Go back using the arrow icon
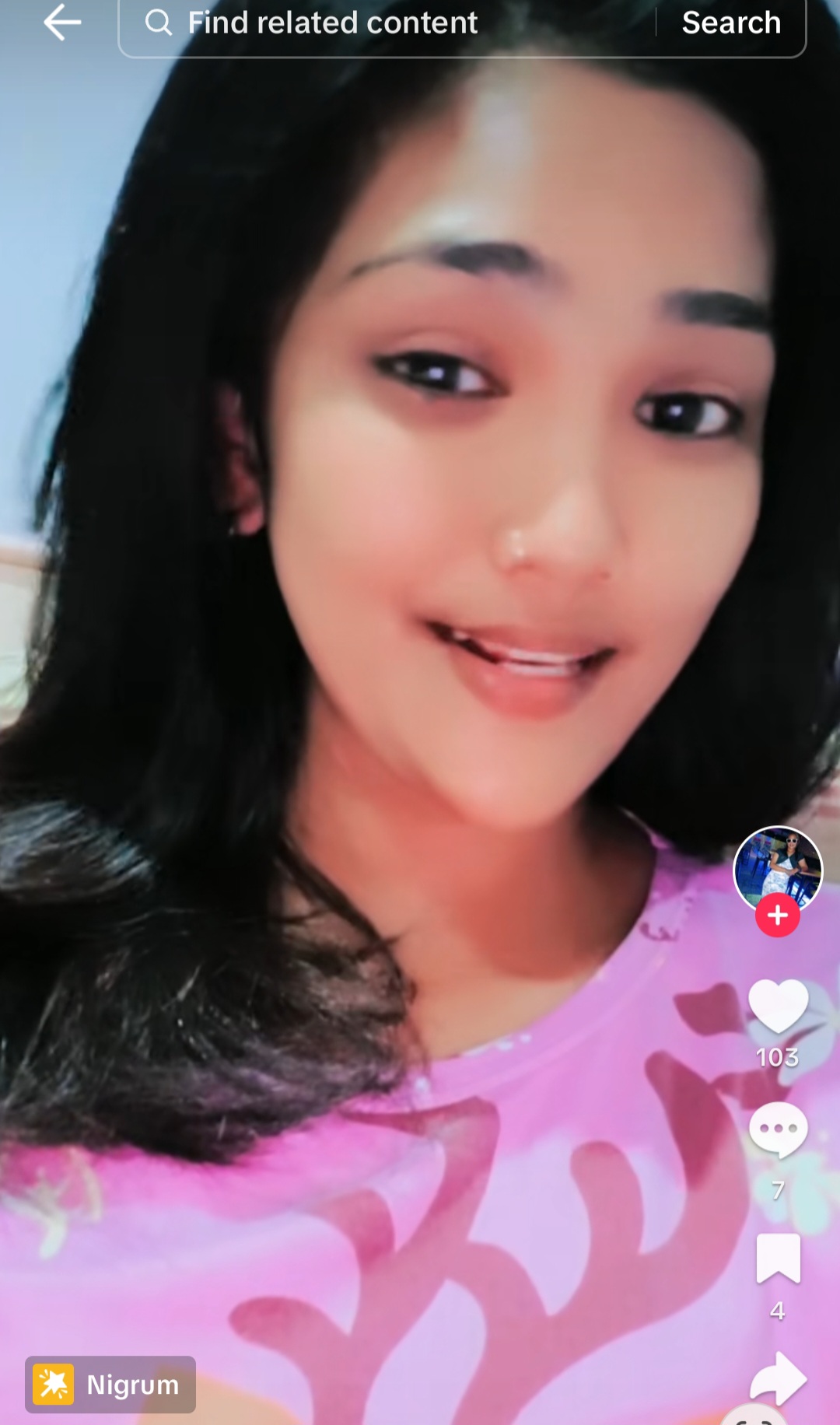Screen dimensions: 840x1425 coord(62,23)
